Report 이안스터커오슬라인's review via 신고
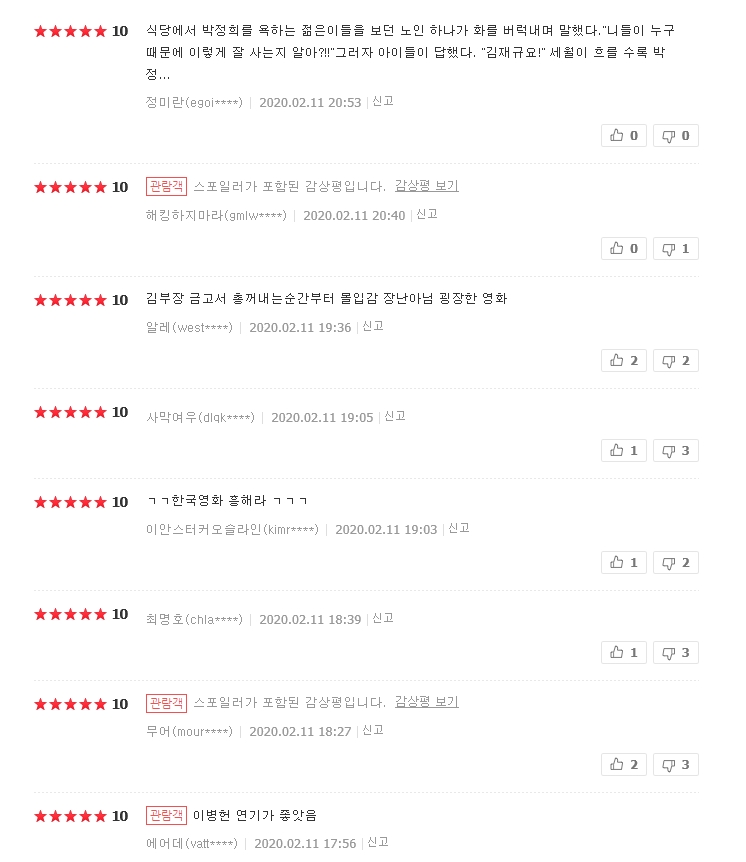 459,528
